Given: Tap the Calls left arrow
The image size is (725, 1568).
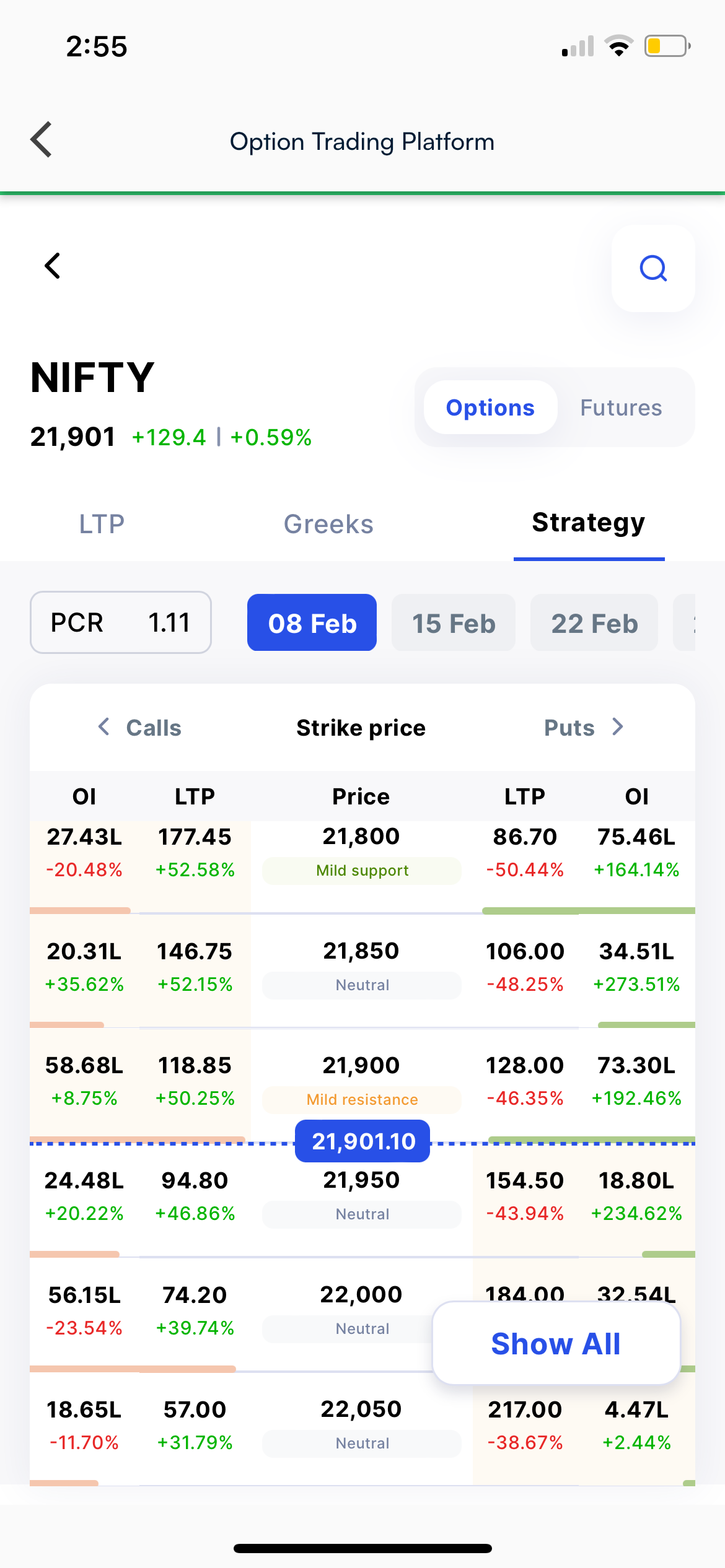Looking at the screenshot, I should (x=104, y=727).
